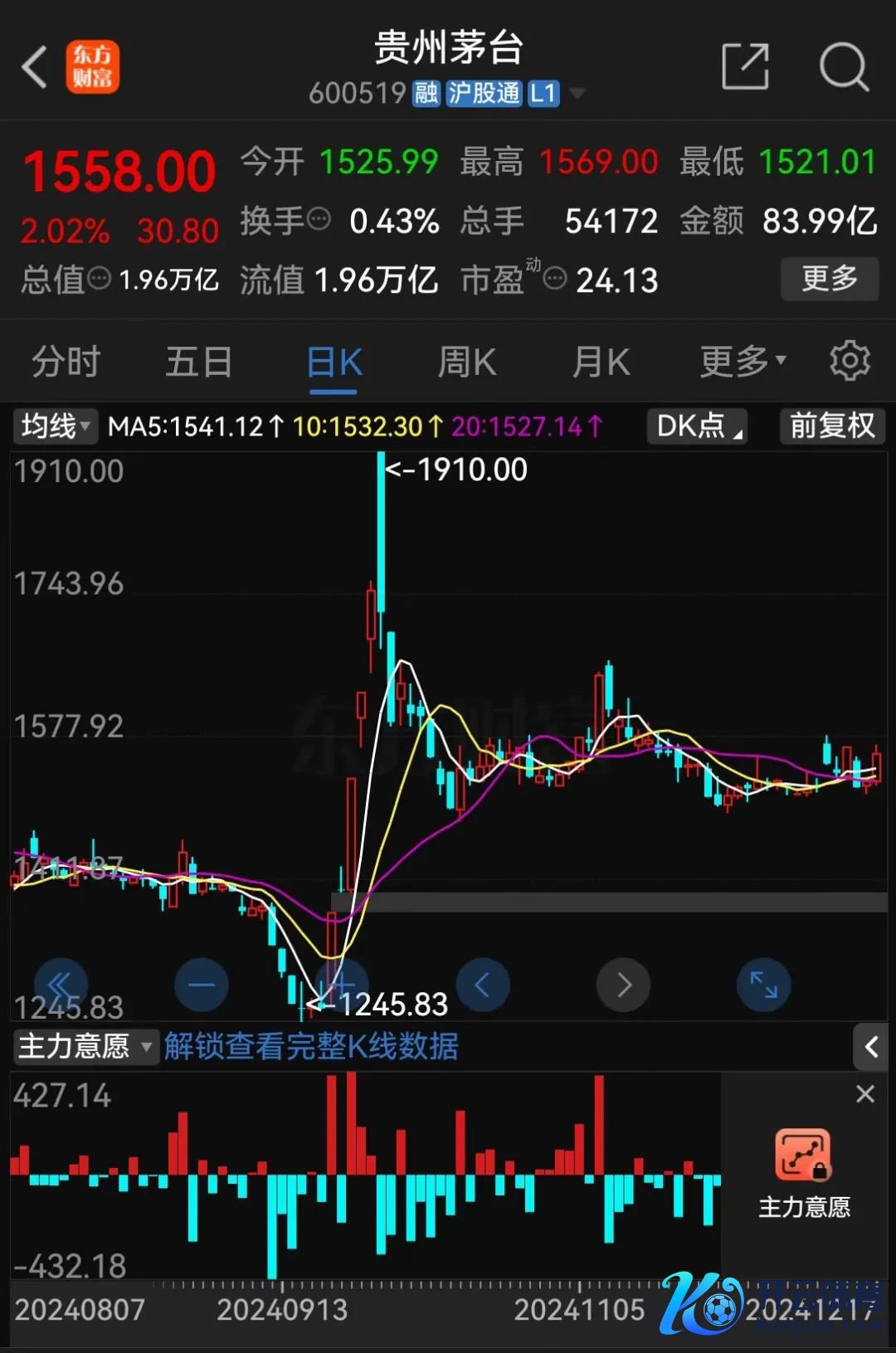Viewport: 896px width, 1353px height.
Task: Go back using the top-left arrow
Action: (x=35, y=67)
